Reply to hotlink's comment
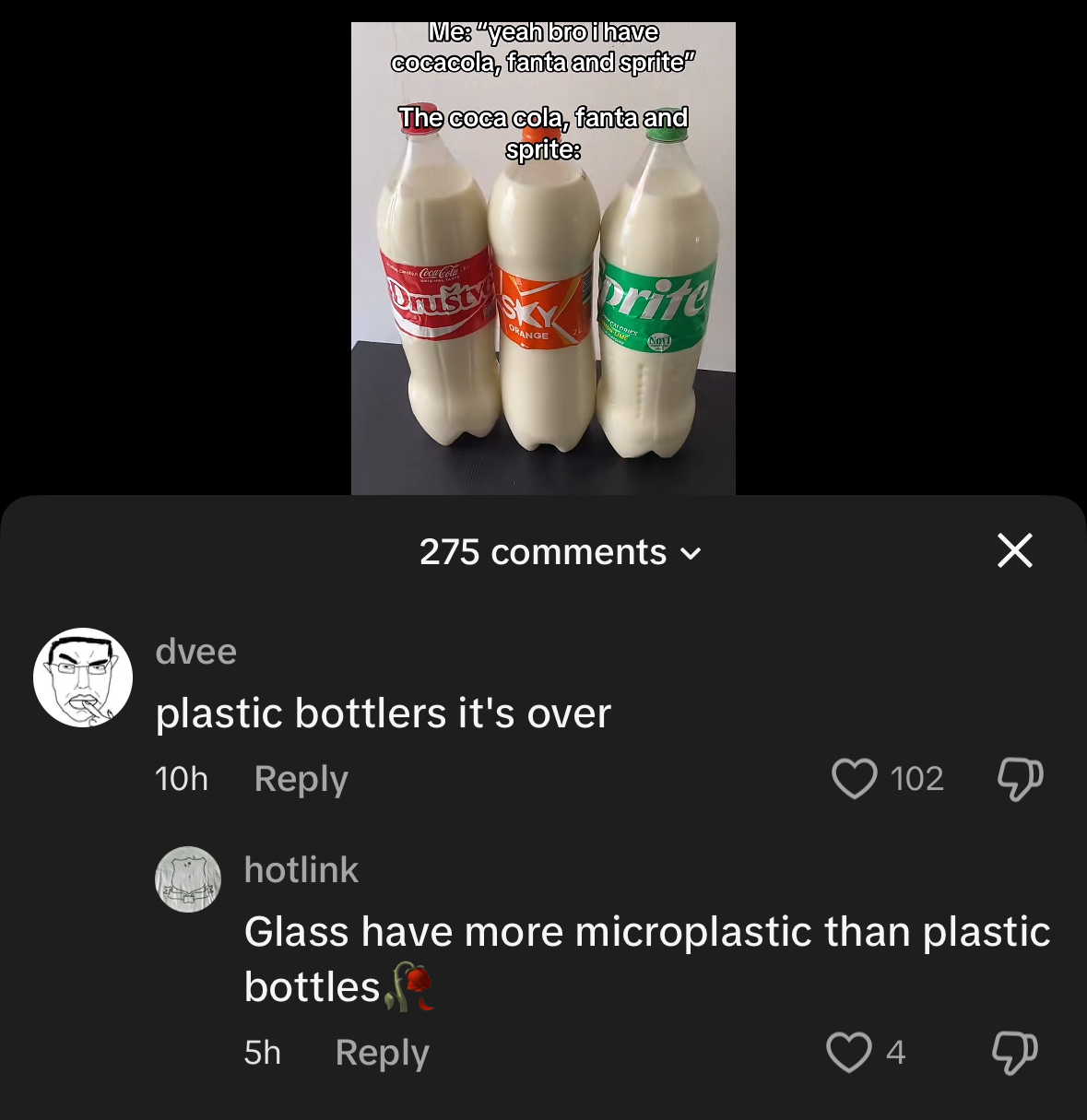Viewport: 1087px width, 1120px height. pyautogui.click(x=382, y=1053)
